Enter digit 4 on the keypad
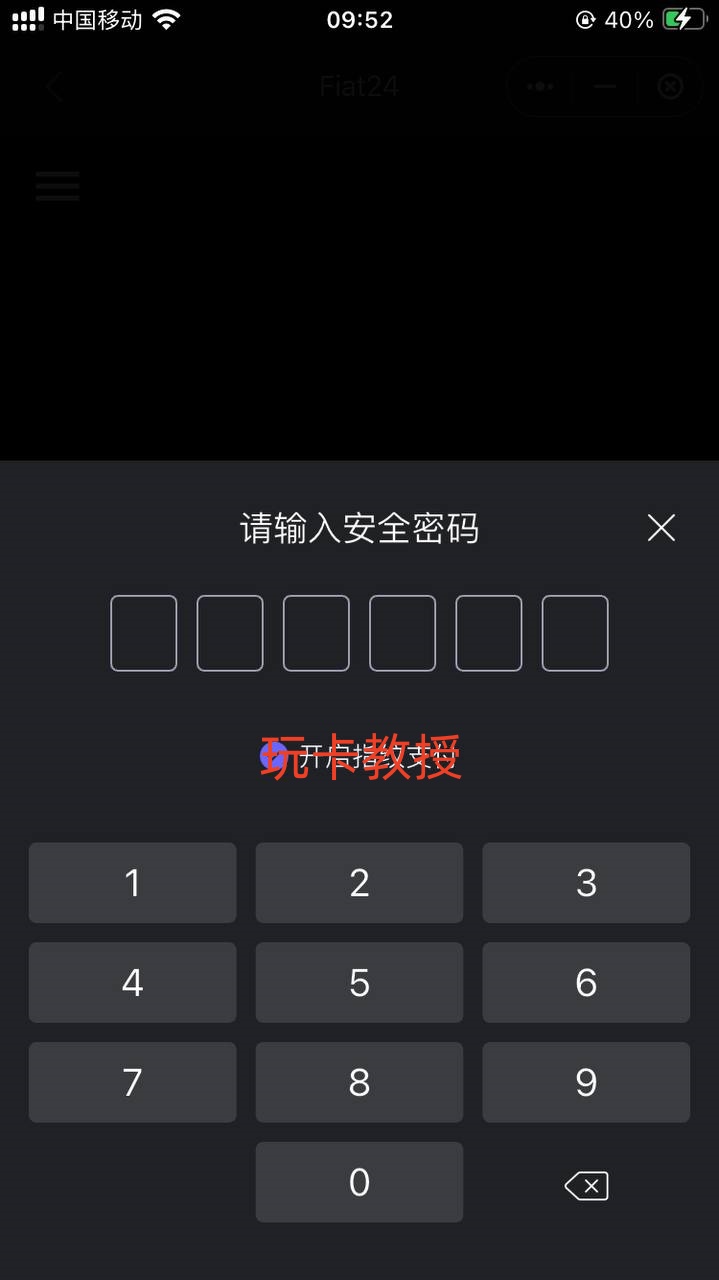The image size is (719, 1280). 133,982
